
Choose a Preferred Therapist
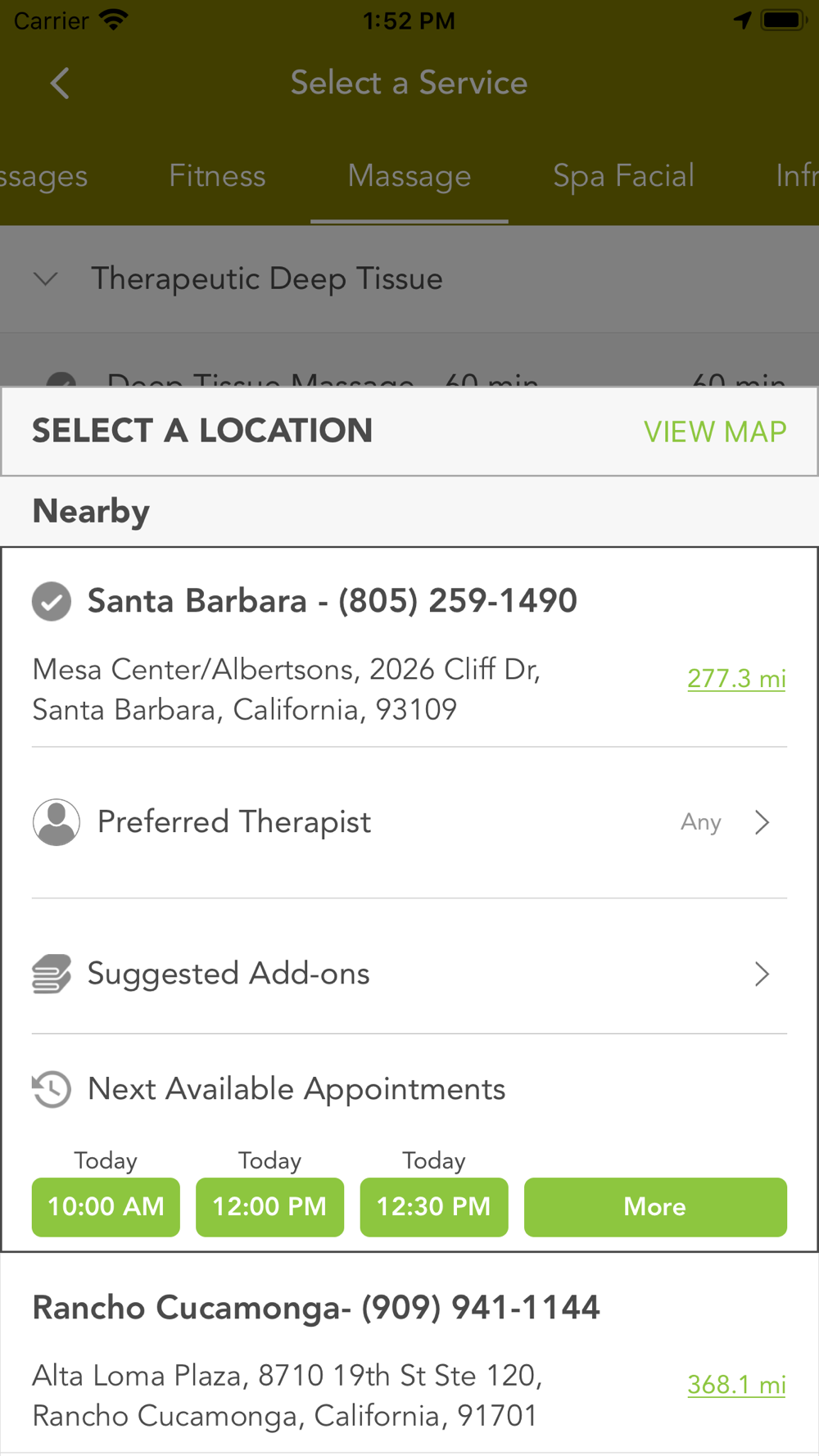click(x=409, y=822)
